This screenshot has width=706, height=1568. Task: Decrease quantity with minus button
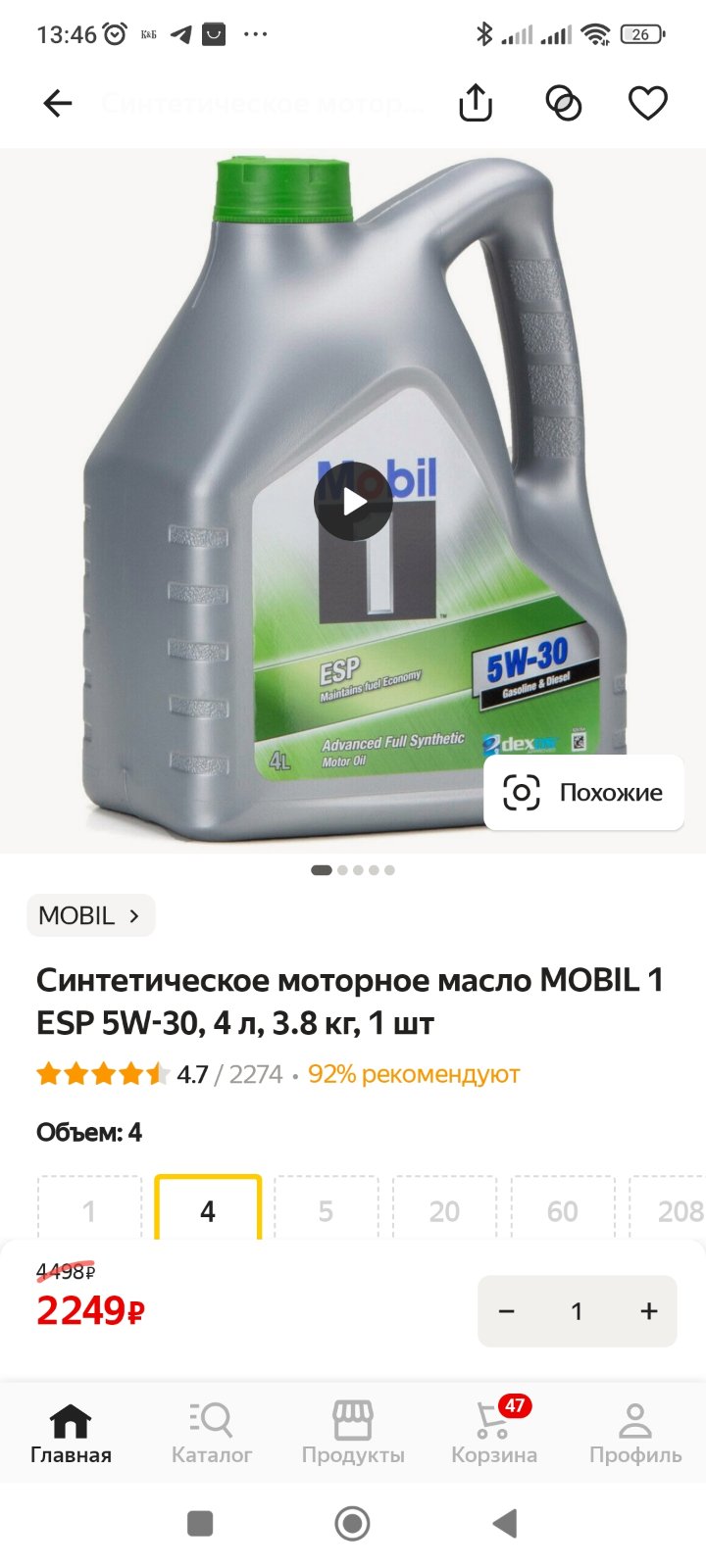pos(507,1311)
